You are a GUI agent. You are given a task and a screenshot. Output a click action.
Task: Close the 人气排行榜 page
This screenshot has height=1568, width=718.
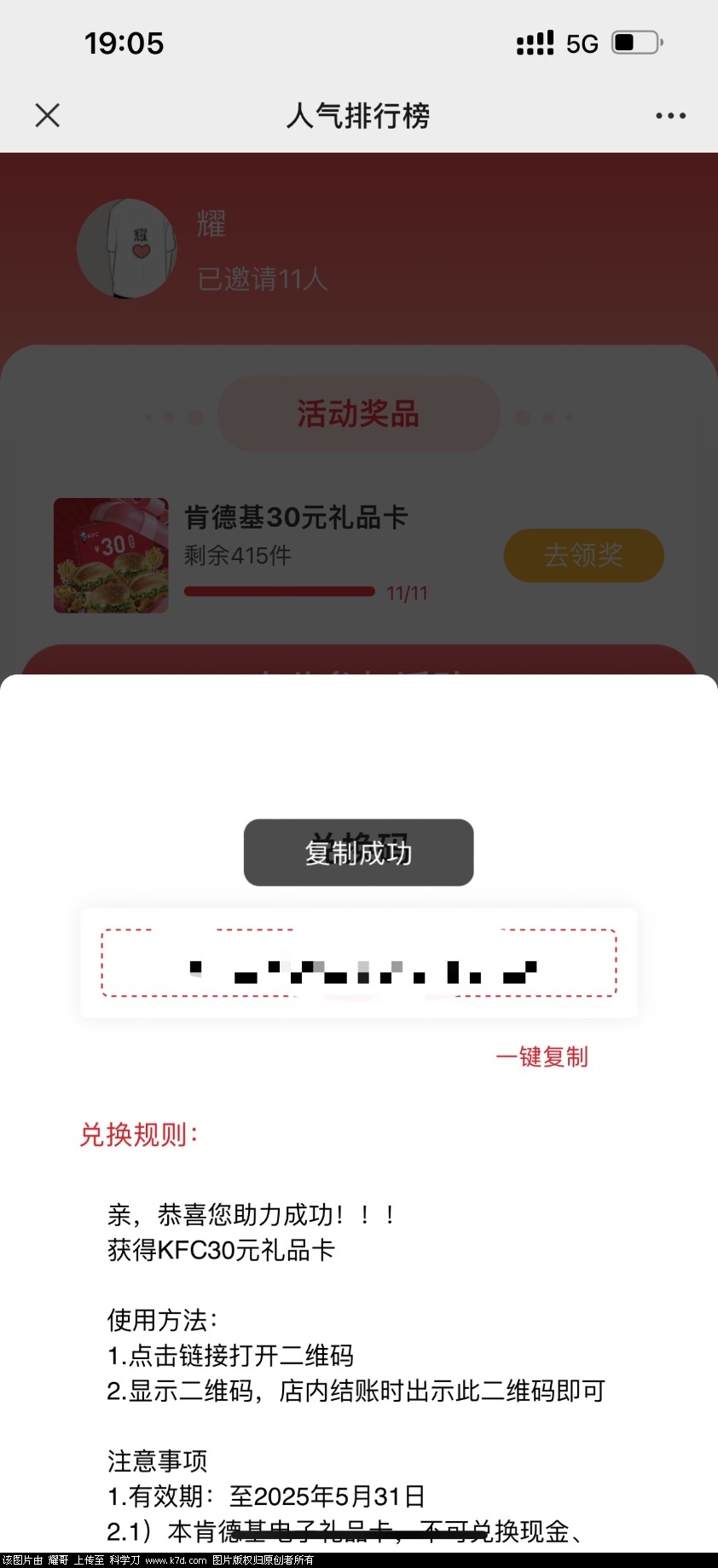point(48,115)
